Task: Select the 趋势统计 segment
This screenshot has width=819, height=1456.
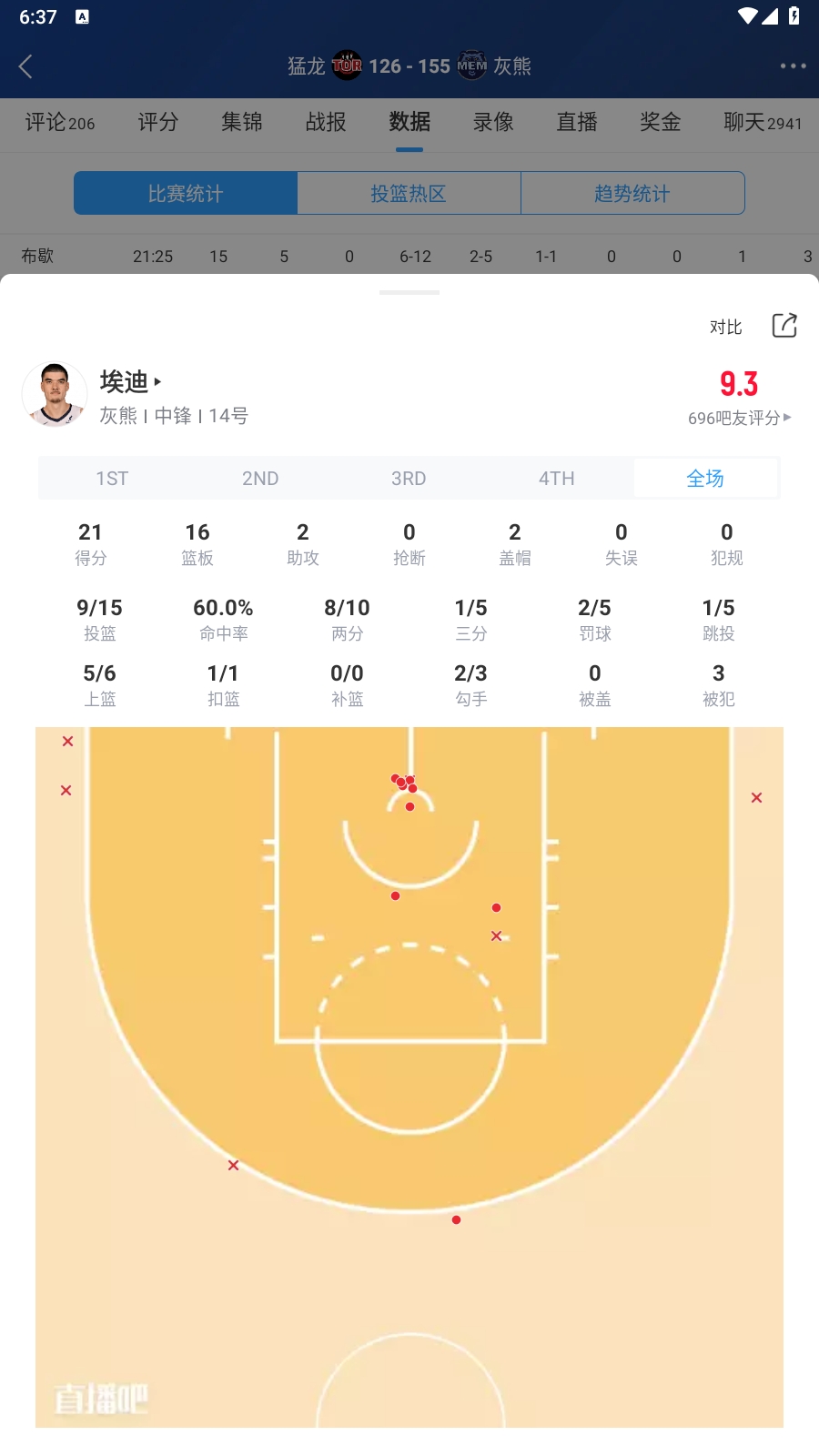Action: [x=632, y=194]
